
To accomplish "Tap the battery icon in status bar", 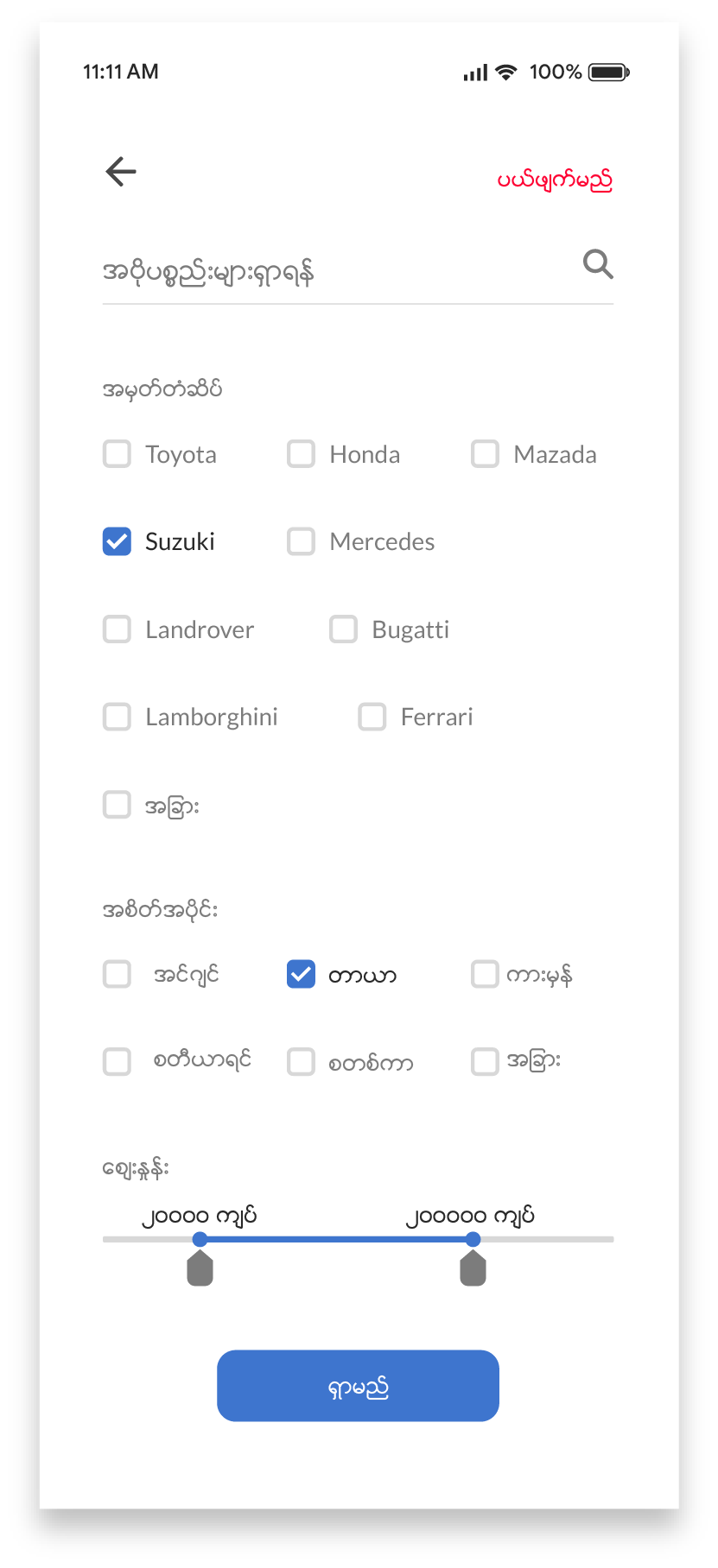I will (607, 73).
